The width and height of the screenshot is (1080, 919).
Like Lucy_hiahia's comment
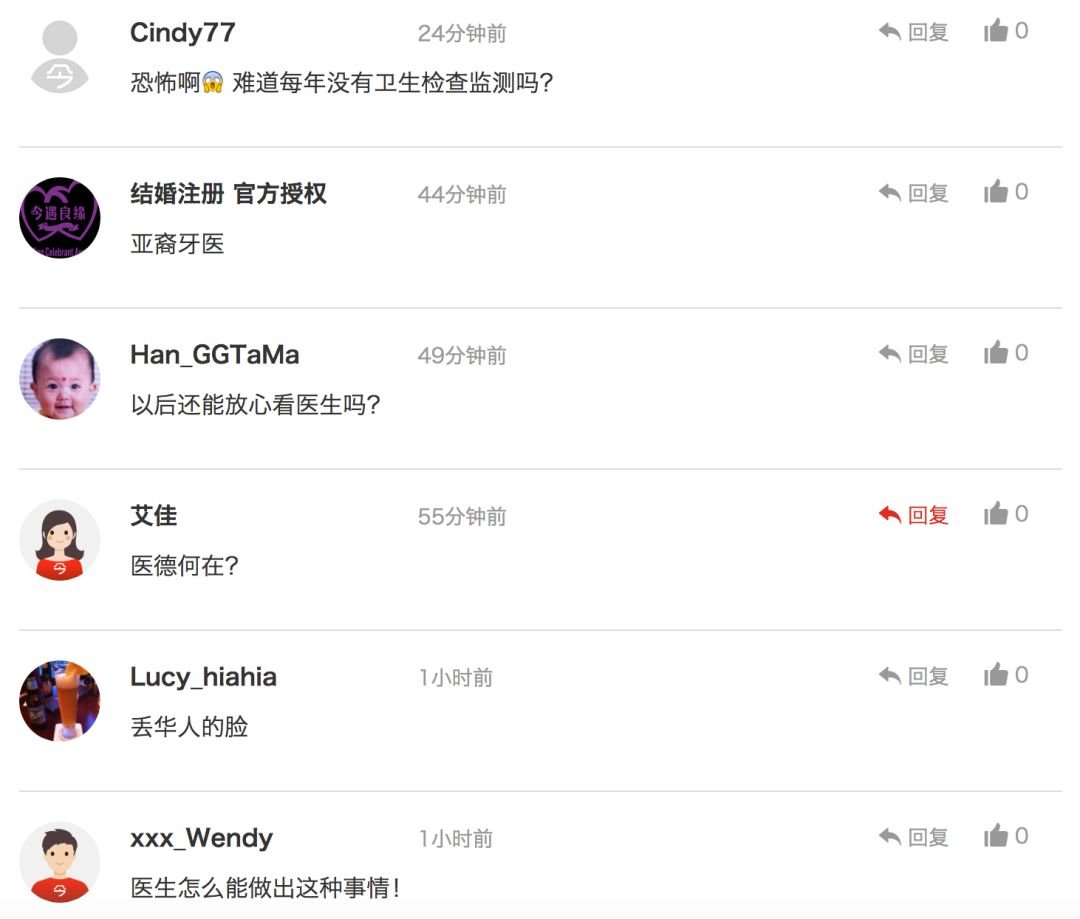pyautogui.click(x=997, y=676)
